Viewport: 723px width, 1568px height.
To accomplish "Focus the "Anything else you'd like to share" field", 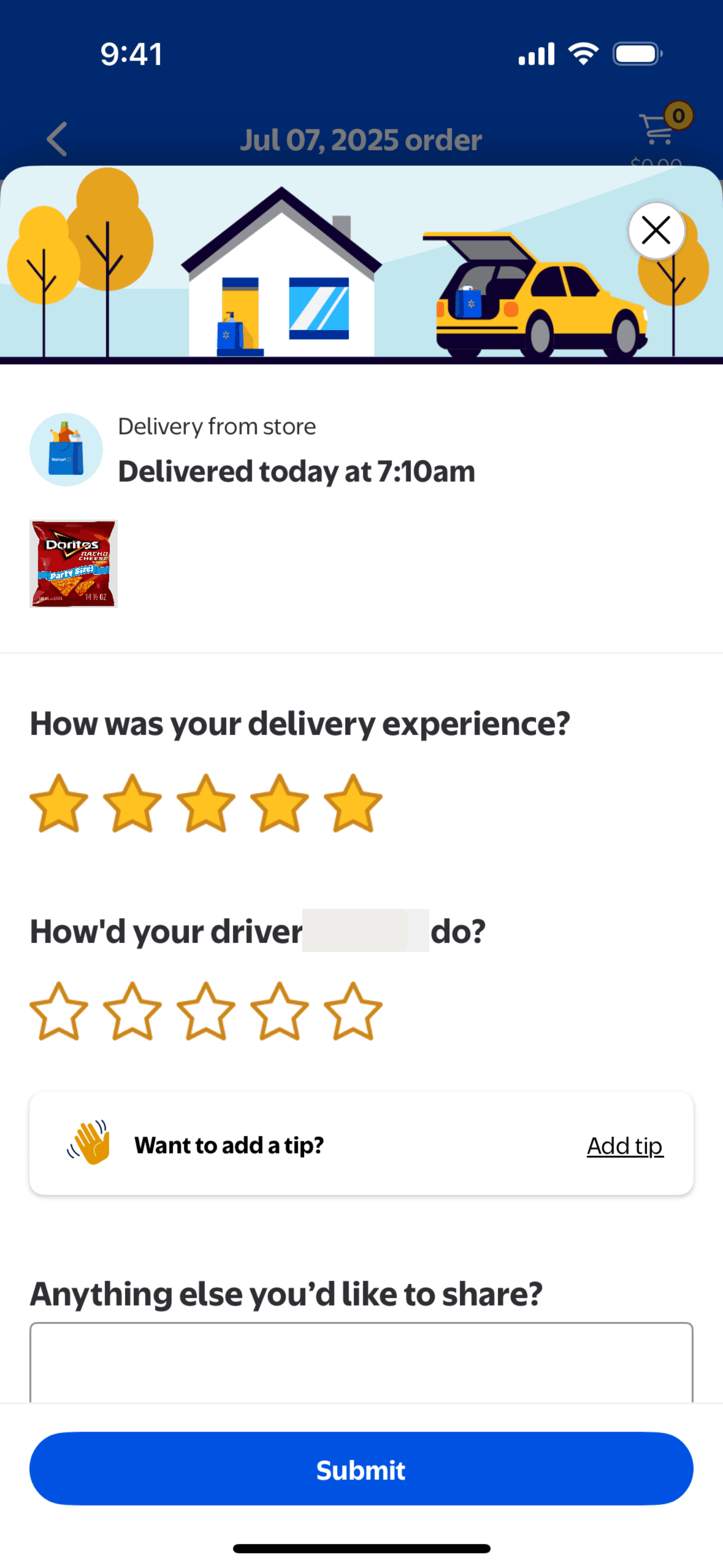I will 361,1362.
